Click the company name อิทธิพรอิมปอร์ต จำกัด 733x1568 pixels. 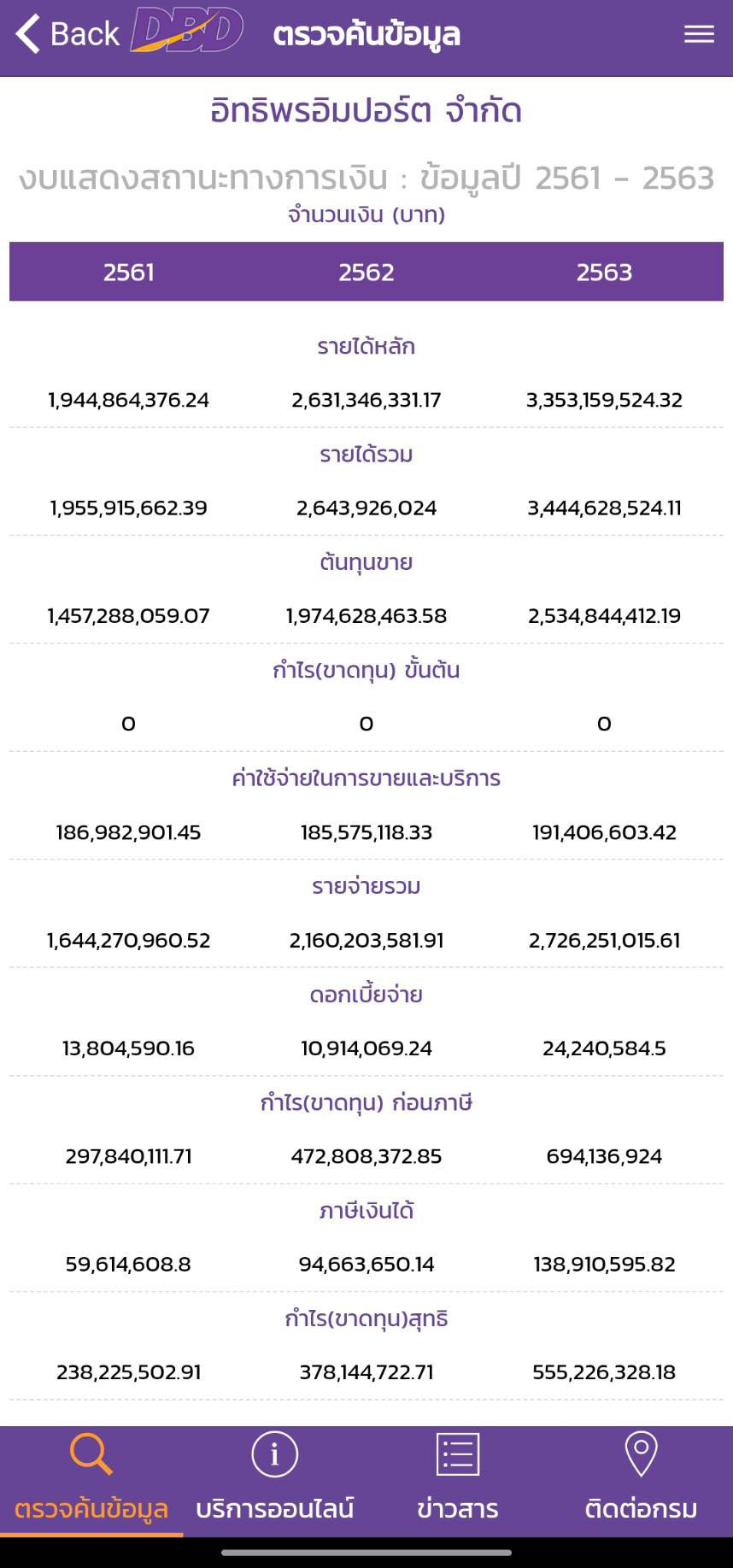click(366, 109)
